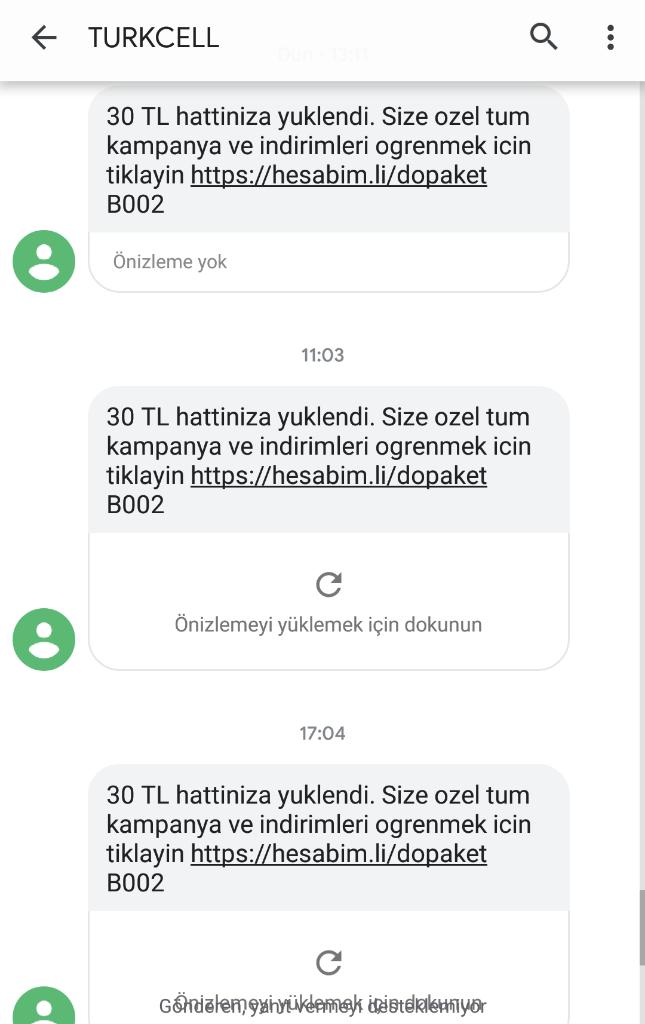Screen dimensions: 645x1024
Task: Open hesabim.li link in the 11:03 message
Action: coord(338,475)
